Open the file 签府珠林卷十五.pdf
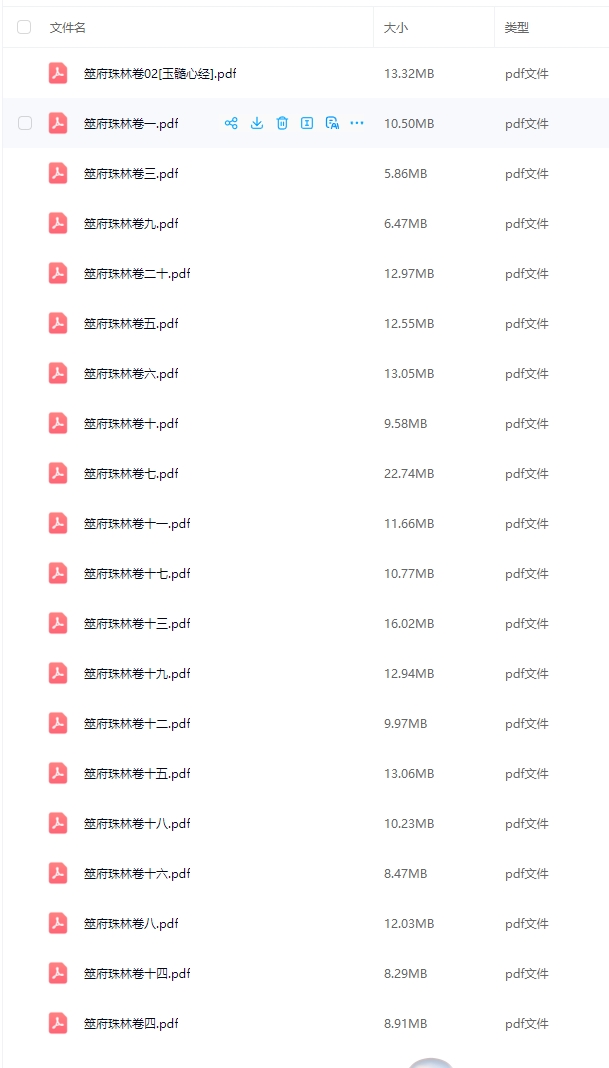This screenshot has height=1068, width=609. 137,774
